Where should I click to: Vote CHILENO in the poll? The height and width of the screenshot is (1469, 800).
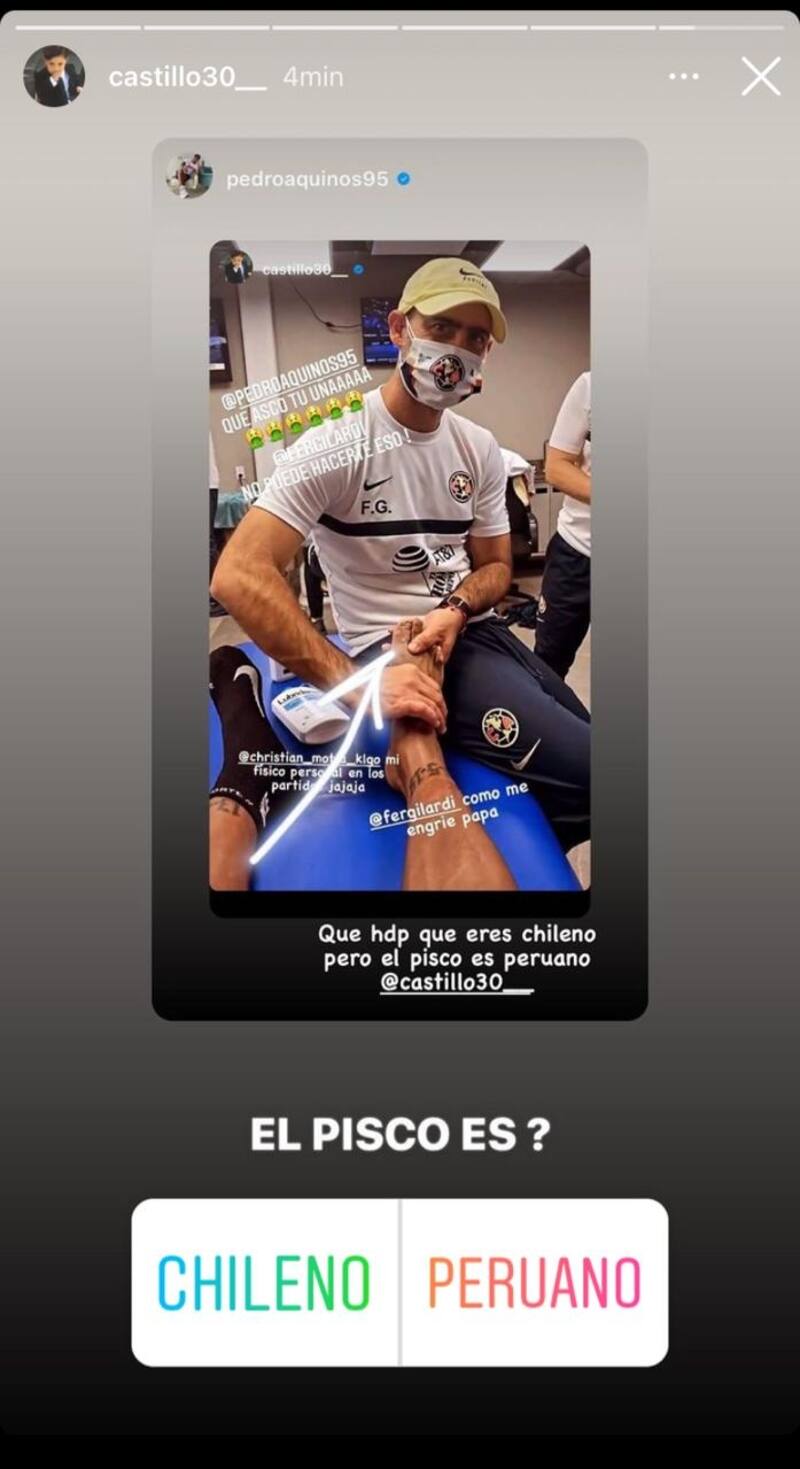point(265,1283)
